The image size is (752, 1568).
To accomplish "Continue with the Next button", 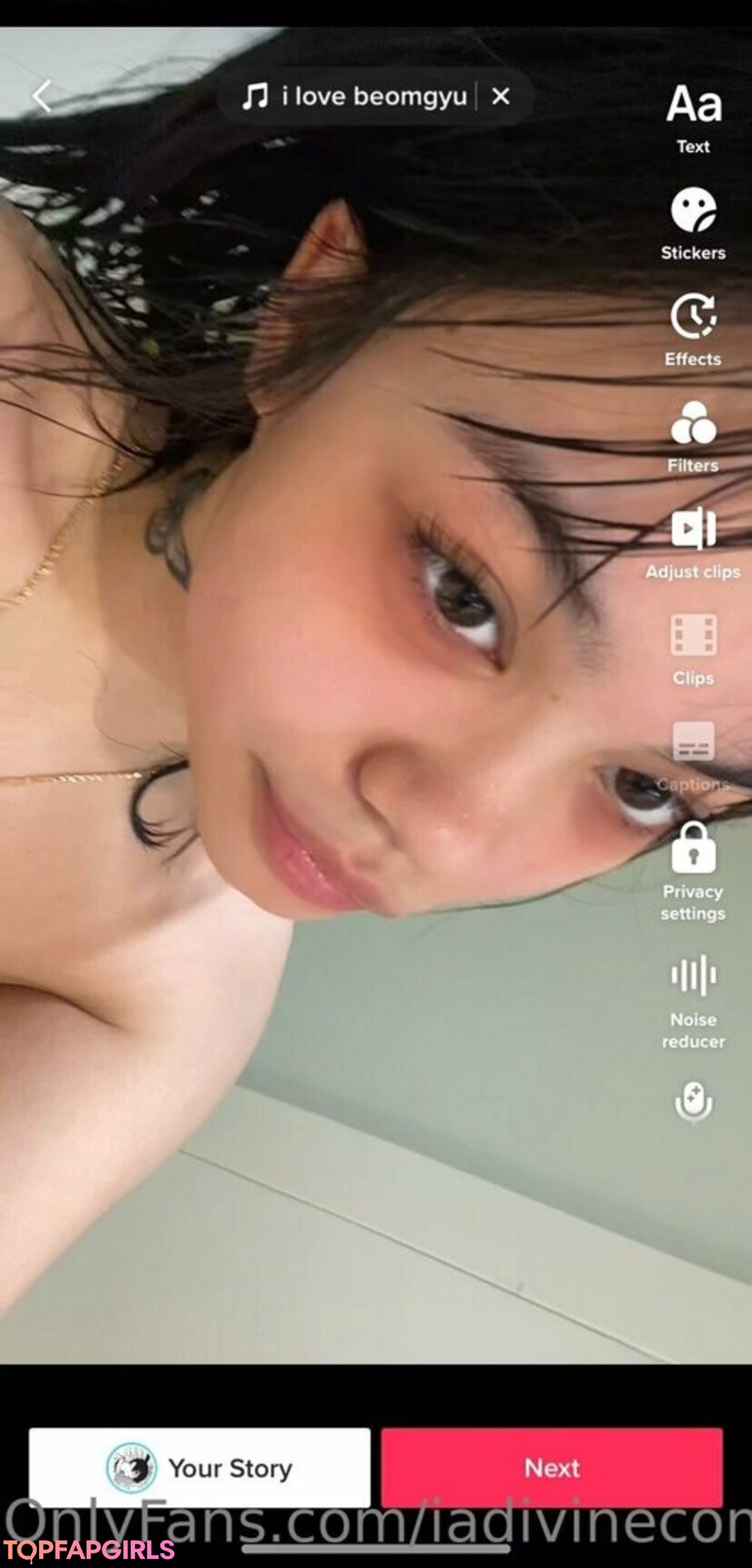I will pyautogui.click(x=551, y=1468).
